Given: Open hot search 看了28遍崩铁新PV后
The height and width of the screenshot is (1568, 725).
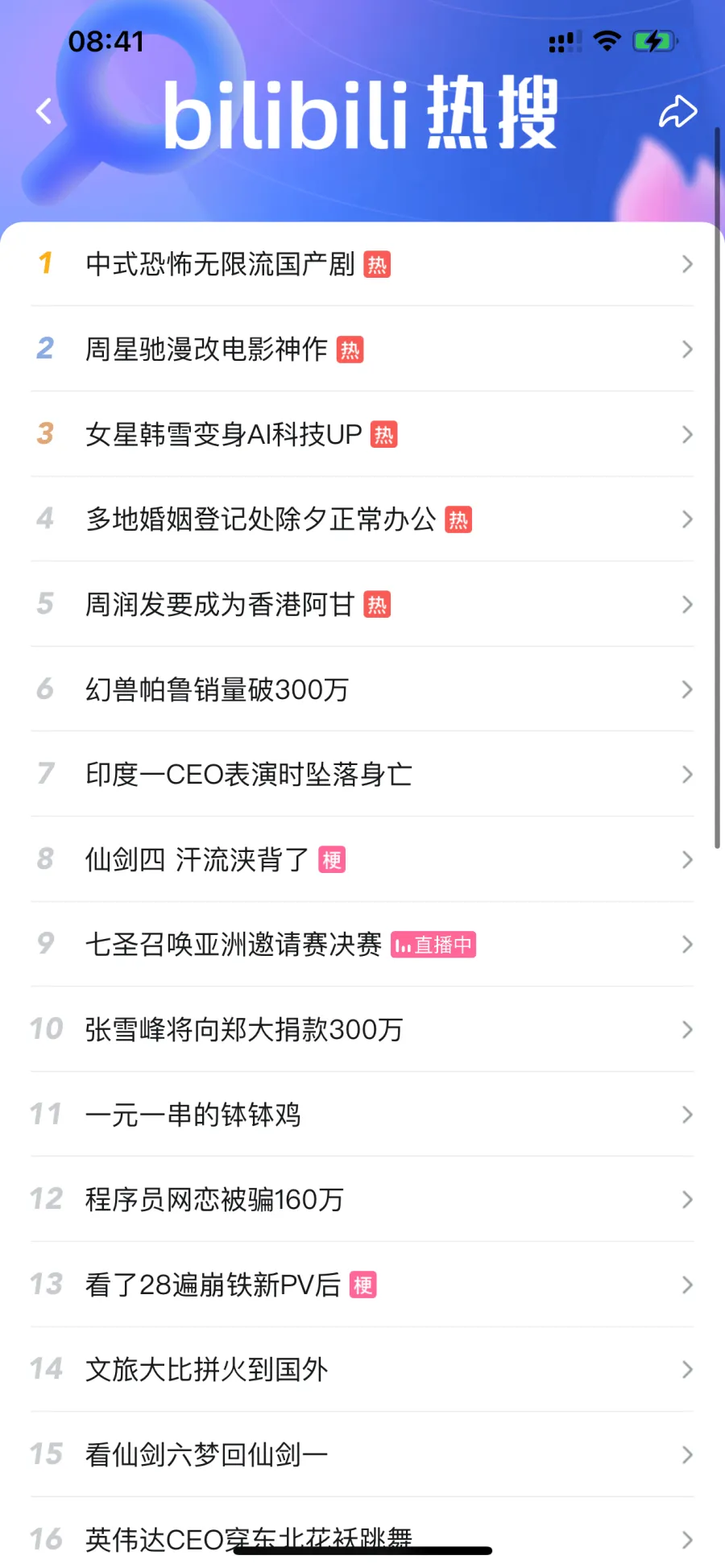Looking at the screenshot, I should 213,1285.
